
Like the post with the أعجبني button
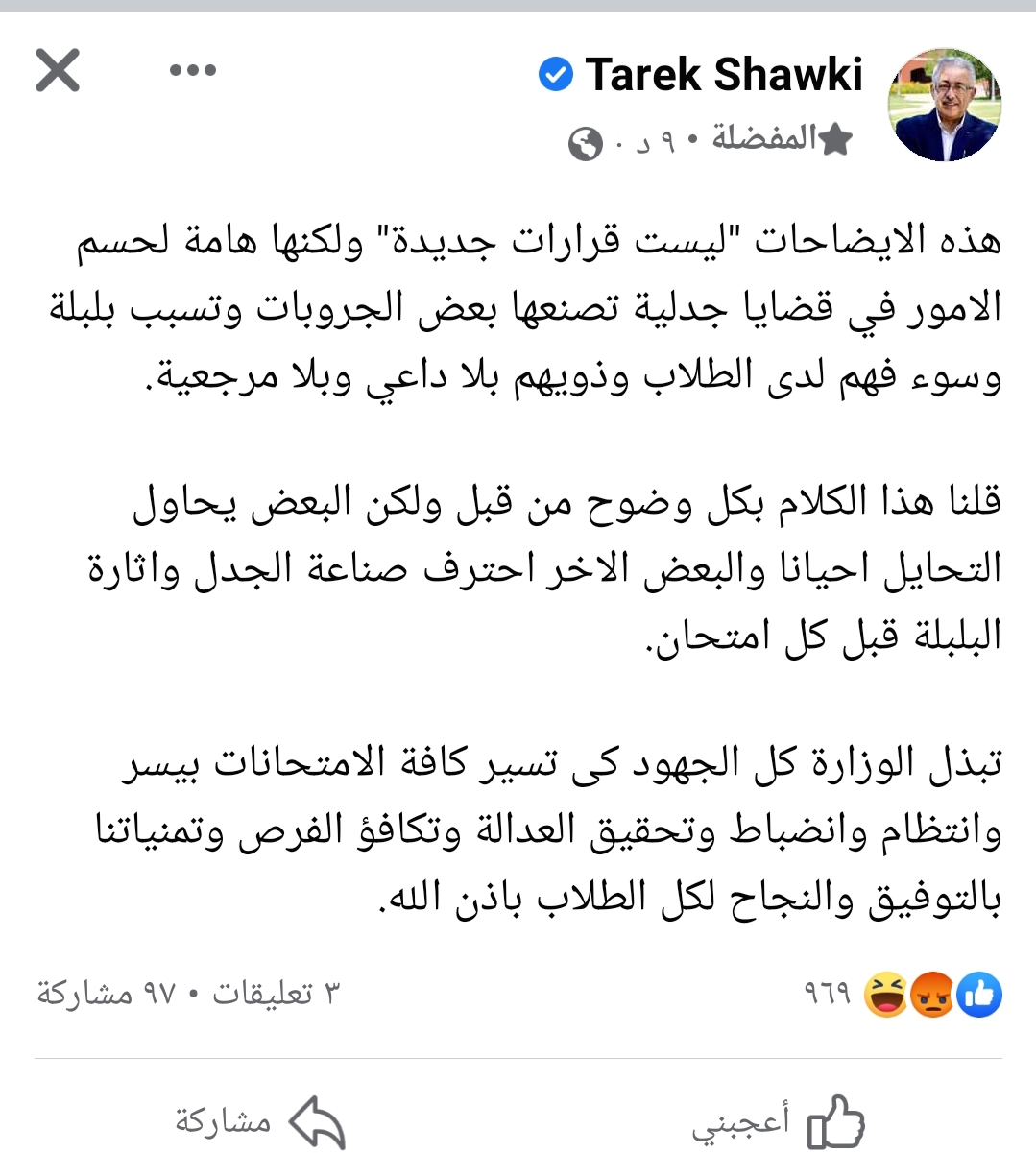tap(780, 1121)
